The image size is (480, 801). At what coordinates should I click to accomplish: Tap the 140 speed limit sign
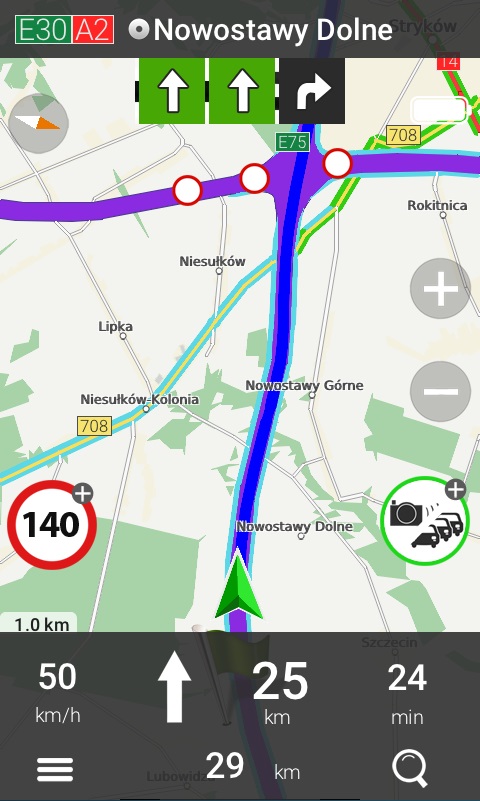click(51, 525)
